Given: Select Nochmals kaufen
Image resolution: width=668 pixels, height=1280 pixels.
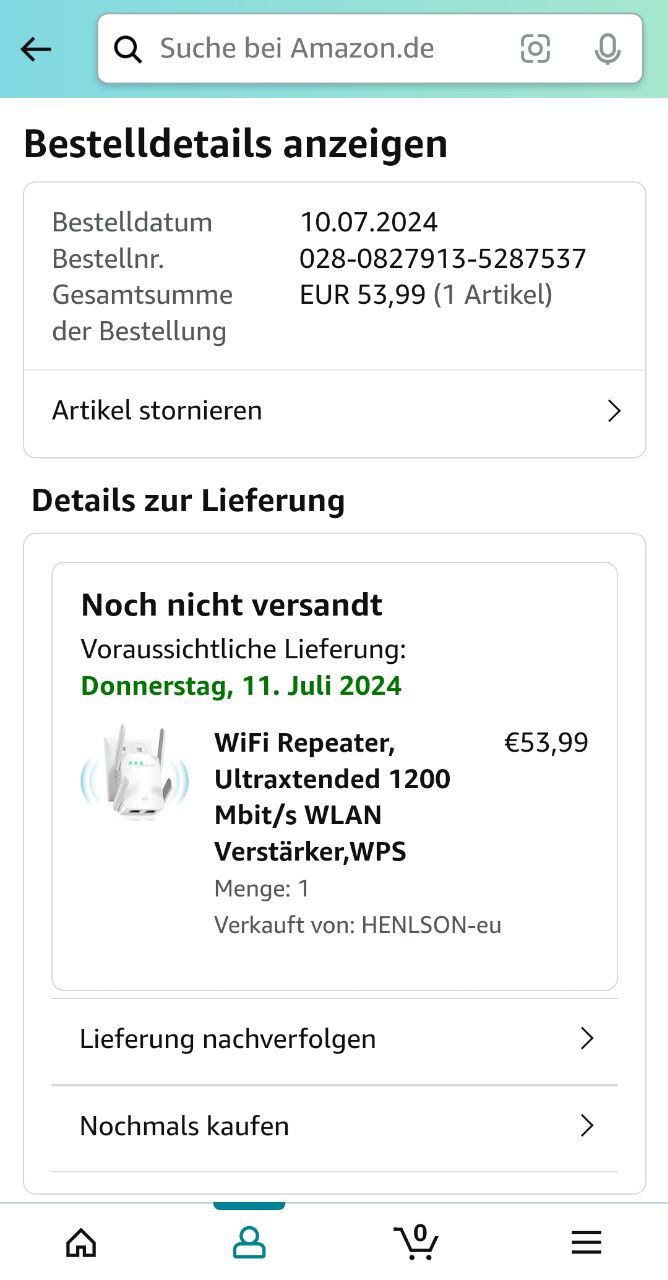Looking at the screenshot, I should 334,1126.
